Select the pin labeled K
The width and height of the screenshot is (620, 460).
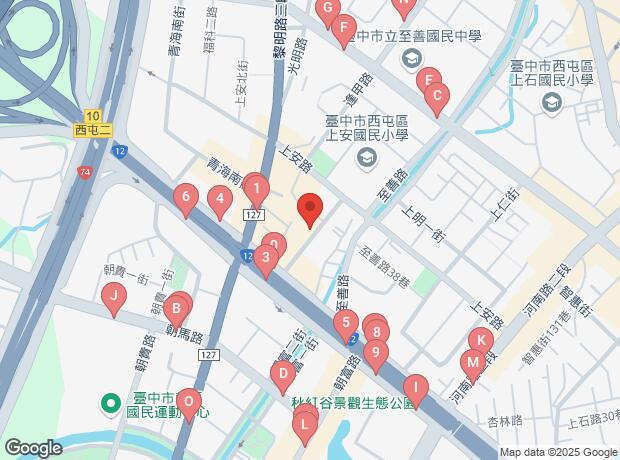pyautogui.click(x=481, y=342)
